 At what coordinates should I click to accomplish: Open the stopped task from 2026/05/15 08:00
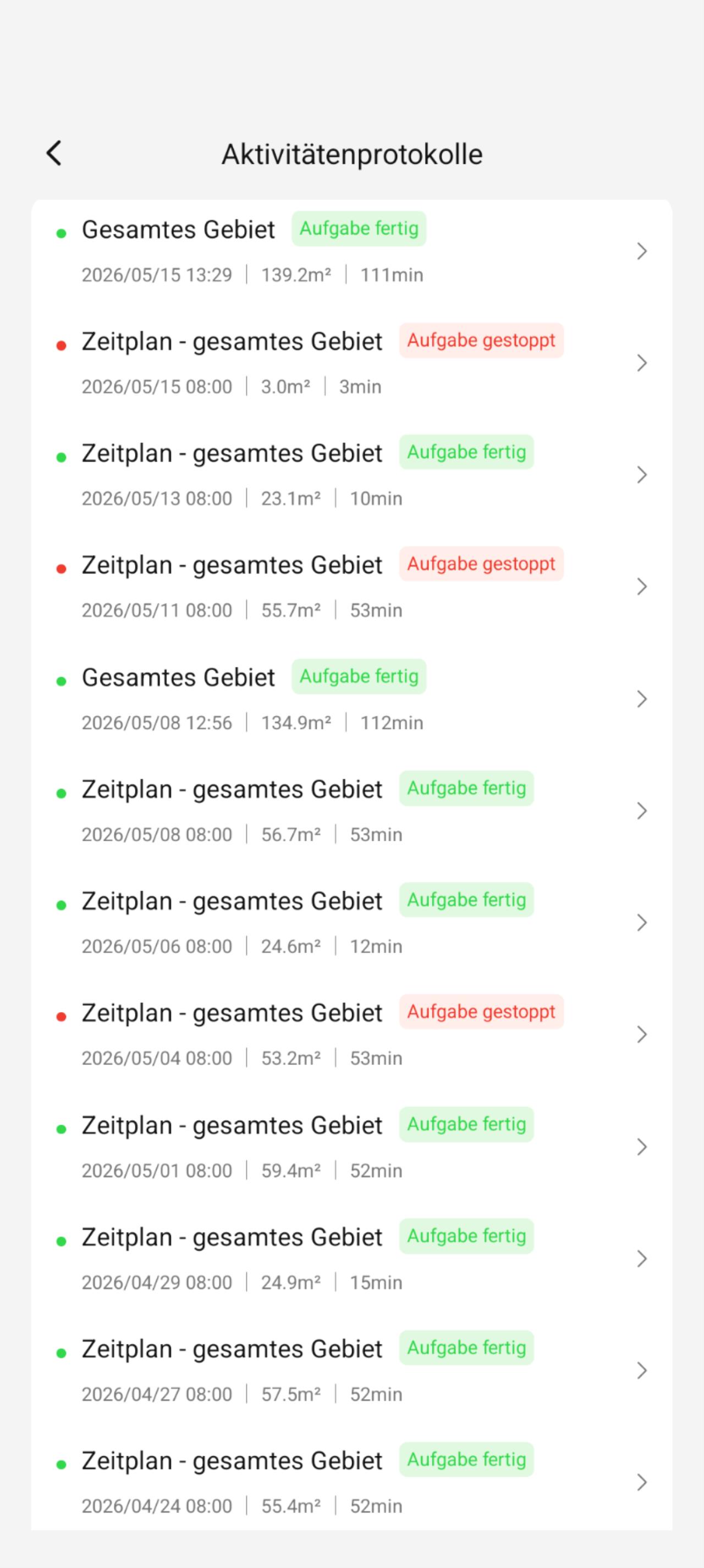[351, 363]
